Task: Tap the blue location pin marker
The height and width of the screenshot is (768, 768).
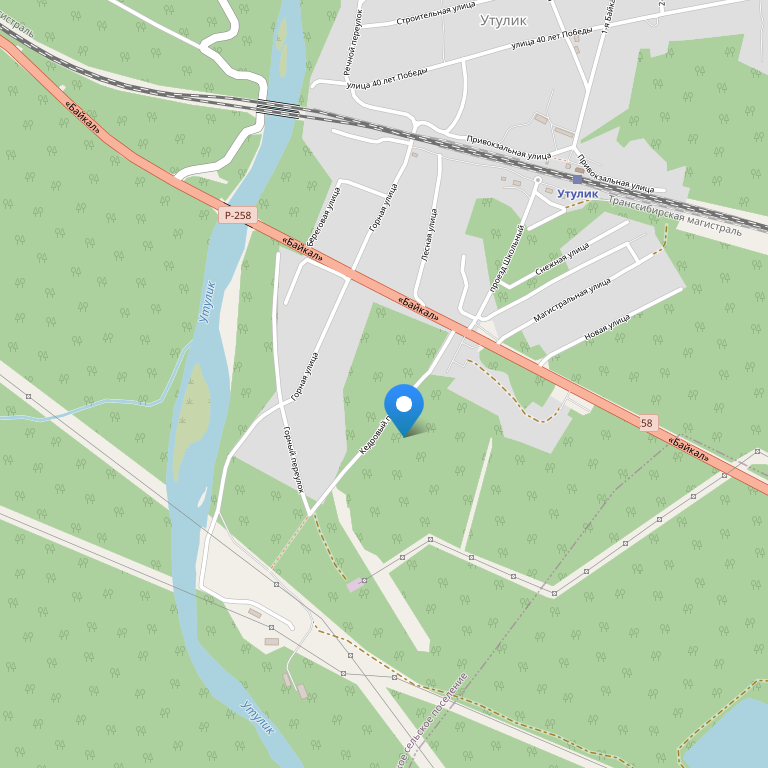Action: pyautogui.click(x=404, y=407)
